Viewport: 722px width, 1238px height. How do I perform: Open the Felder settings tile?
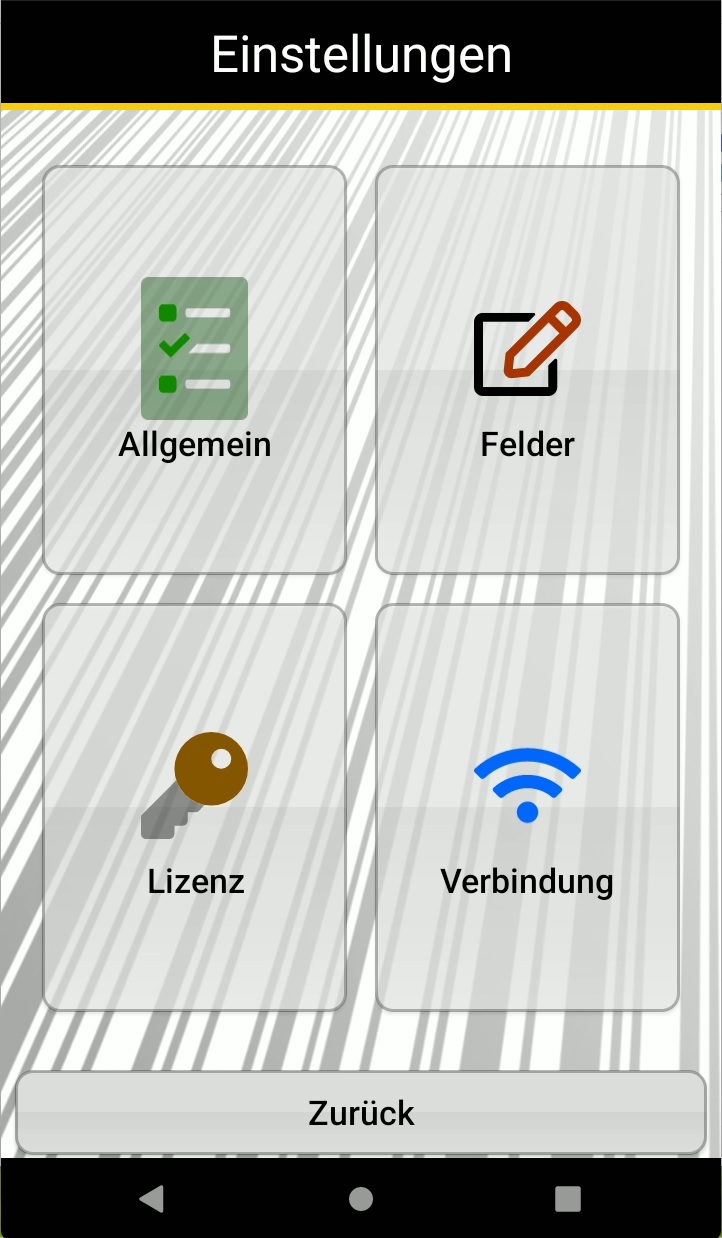click(x=527, y=370)
